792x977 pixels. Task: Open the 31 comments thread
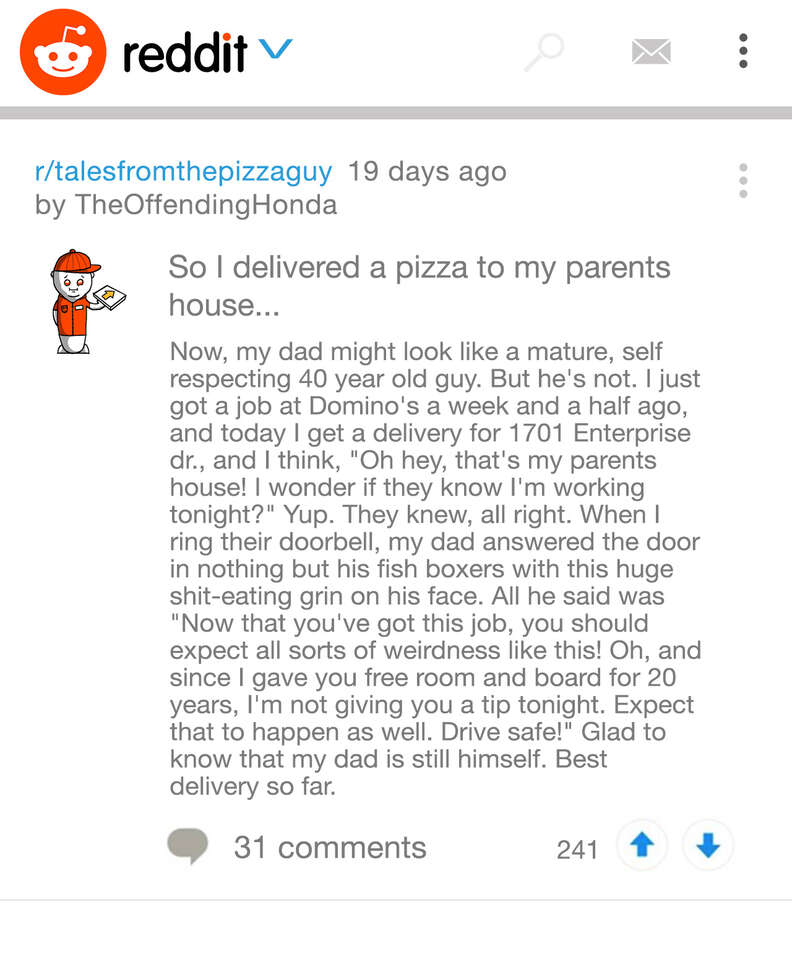click(x=333, y=847)
